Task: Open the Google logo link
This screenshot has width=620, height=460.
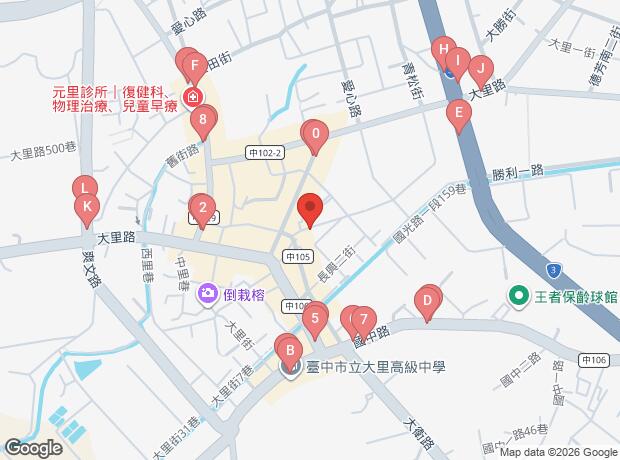Action: pyautogui.click(x=33, y=449)
